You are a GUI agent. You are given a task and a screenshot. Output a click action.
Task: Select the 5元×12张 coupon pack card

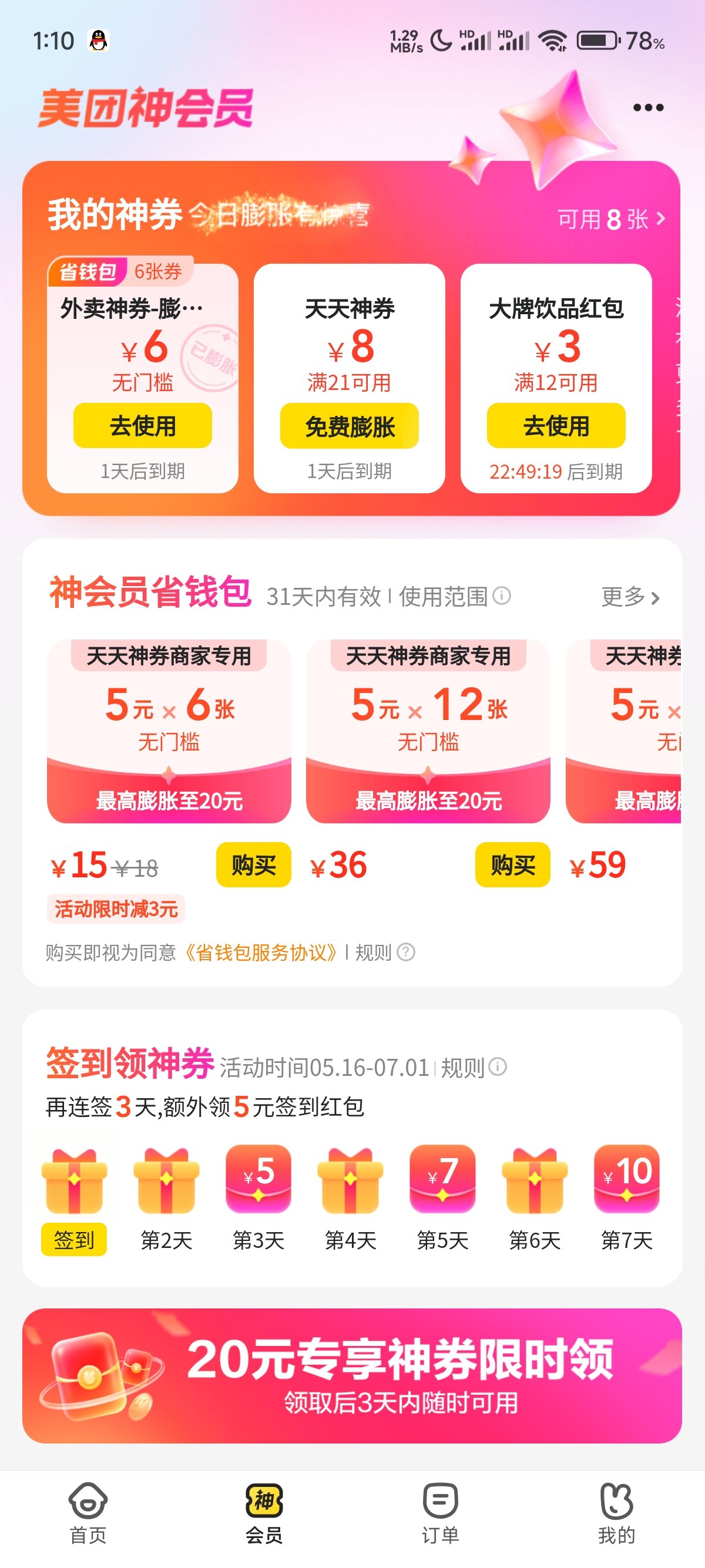coord(428,731)
